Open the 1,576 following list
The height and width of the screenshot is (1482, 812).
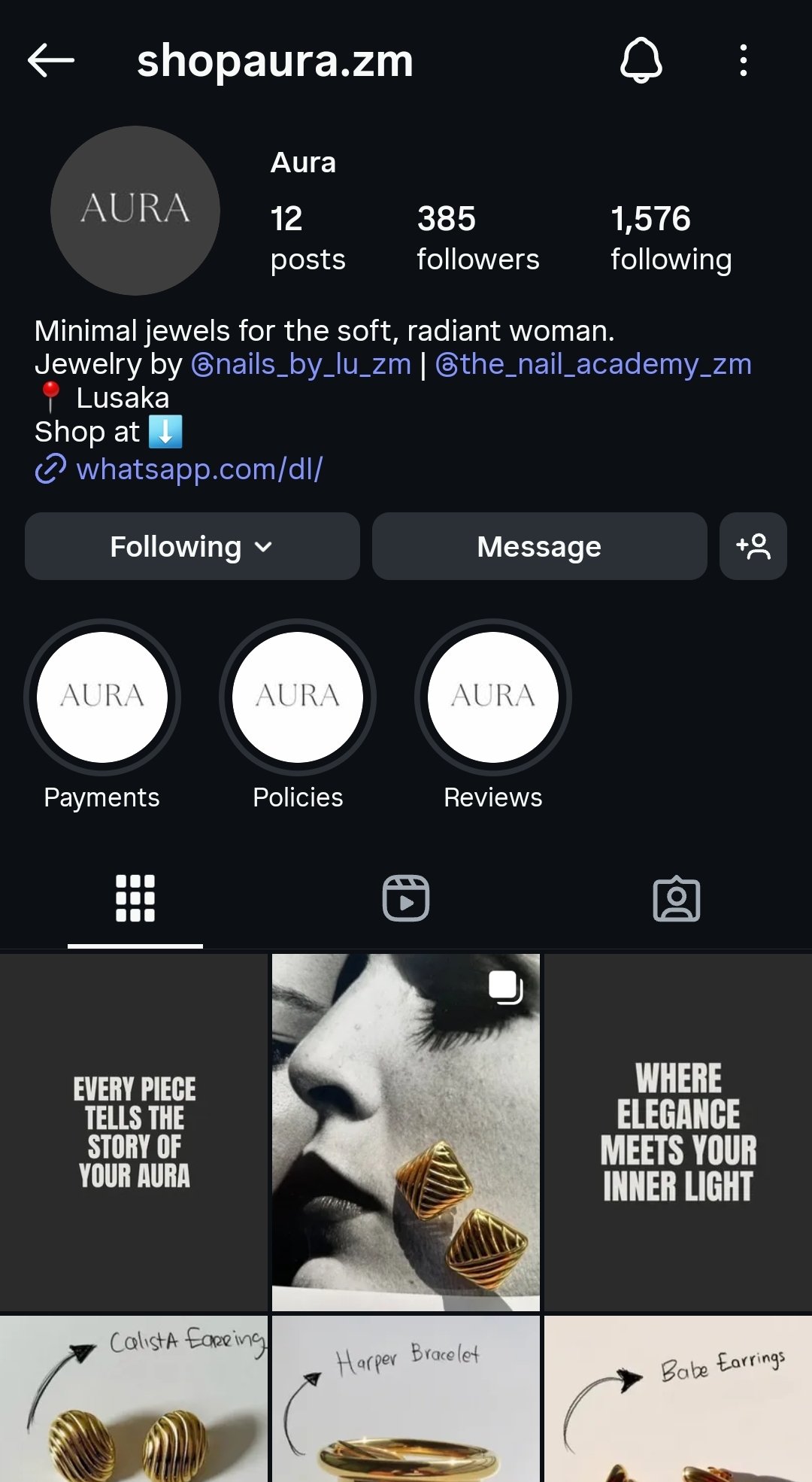[671, 237]
